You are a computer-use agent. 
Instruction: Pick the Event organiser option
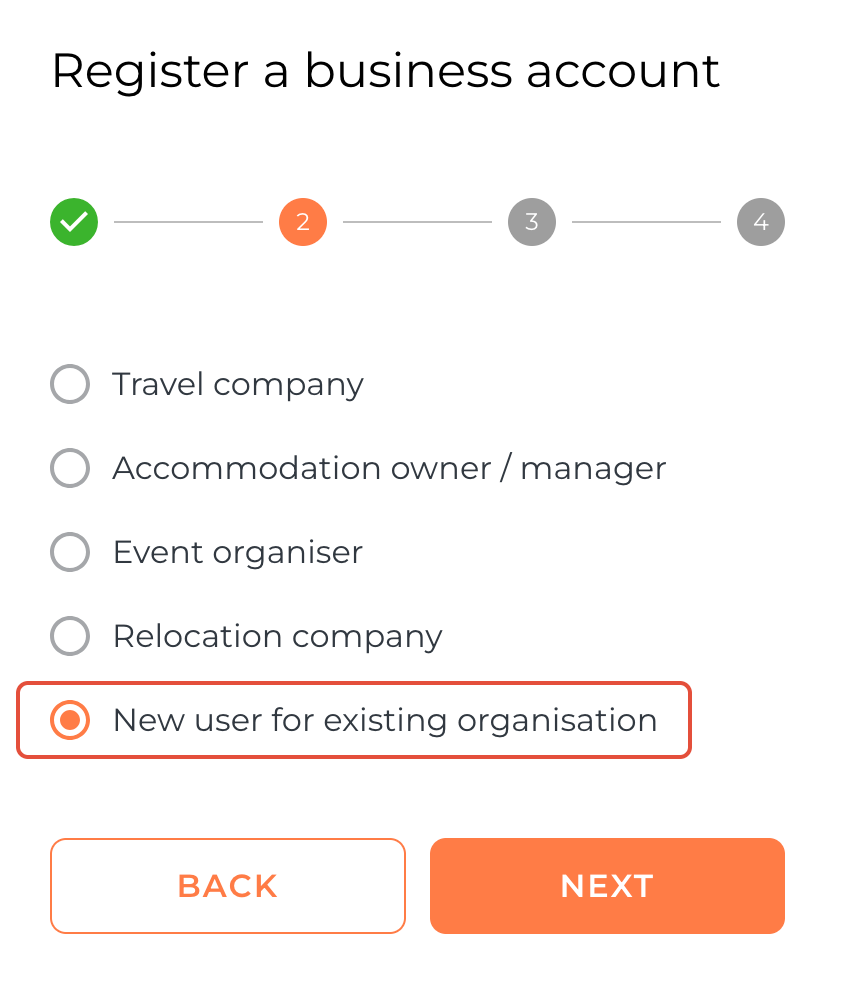pyautogui.click(x=70, y=552)
